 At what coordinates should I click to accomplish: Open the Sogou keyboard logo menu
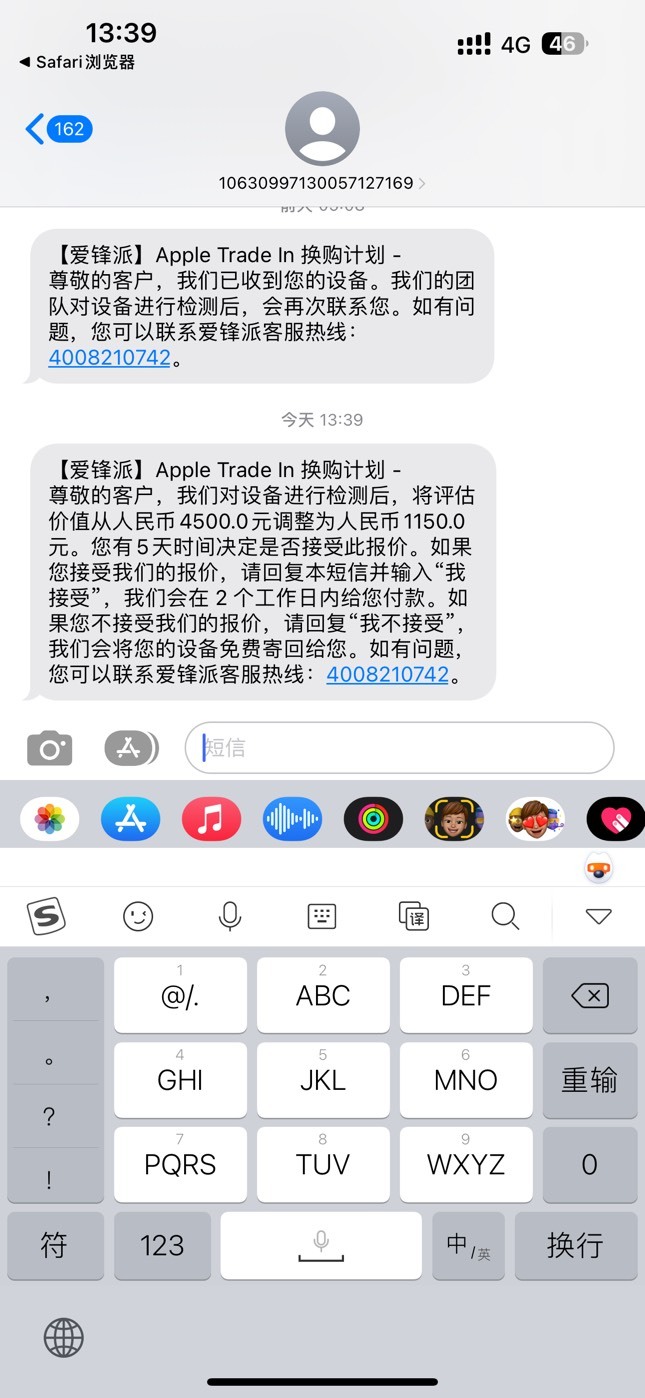tap(45, 916)
